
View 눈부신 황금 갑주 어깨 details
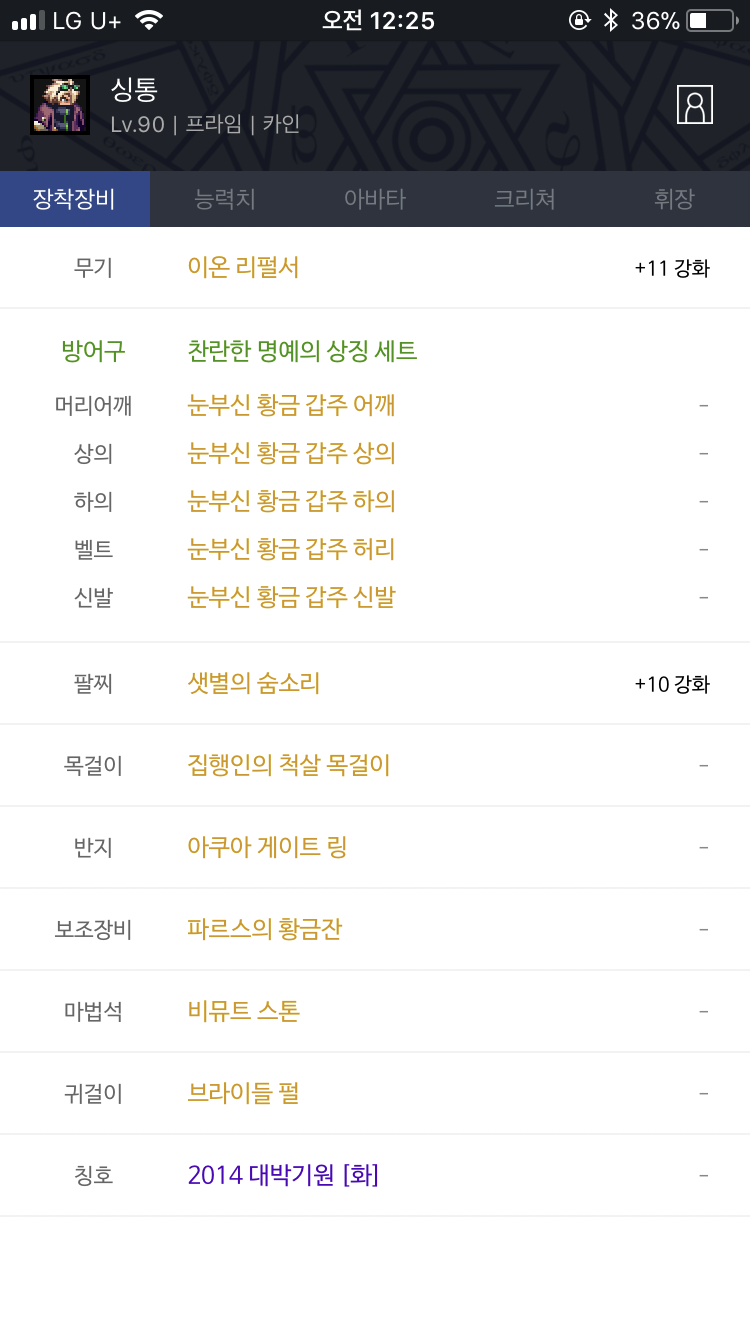[x=291, y=405]
